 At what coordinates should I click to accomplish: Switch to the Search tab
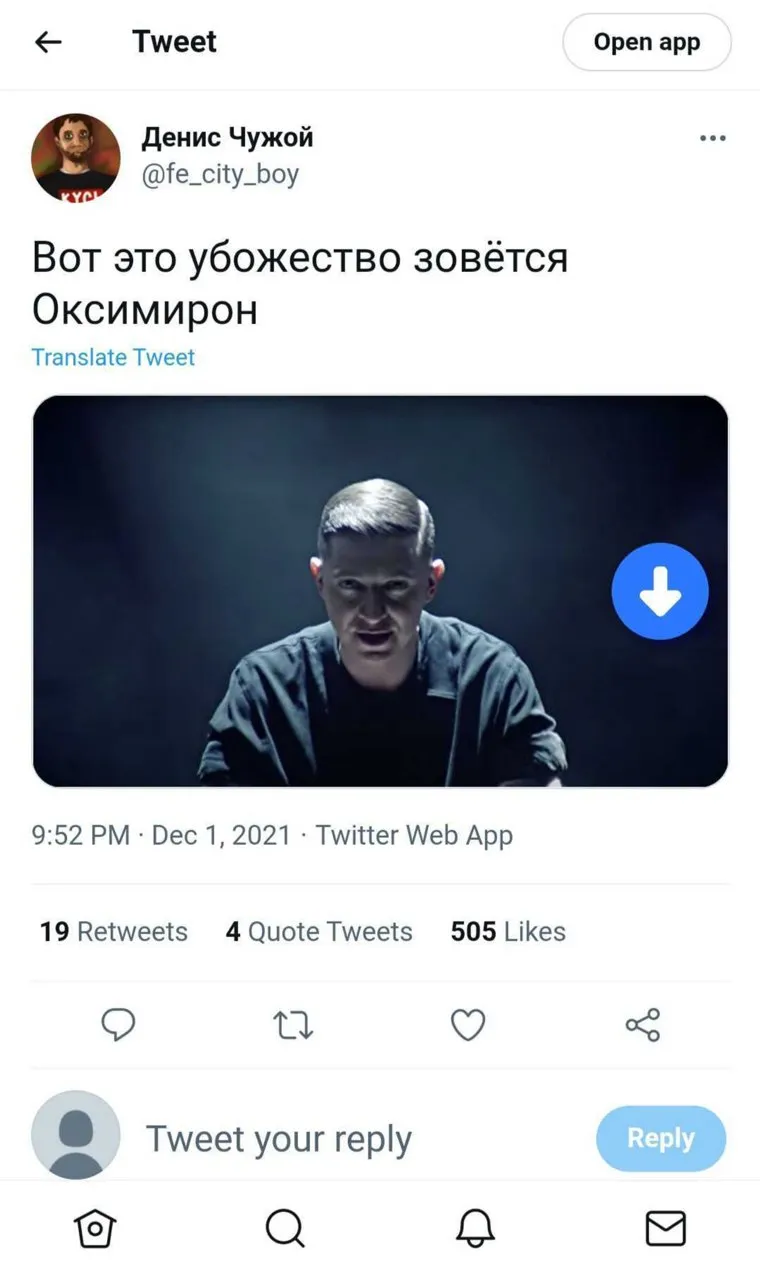tap(286, 1228)
